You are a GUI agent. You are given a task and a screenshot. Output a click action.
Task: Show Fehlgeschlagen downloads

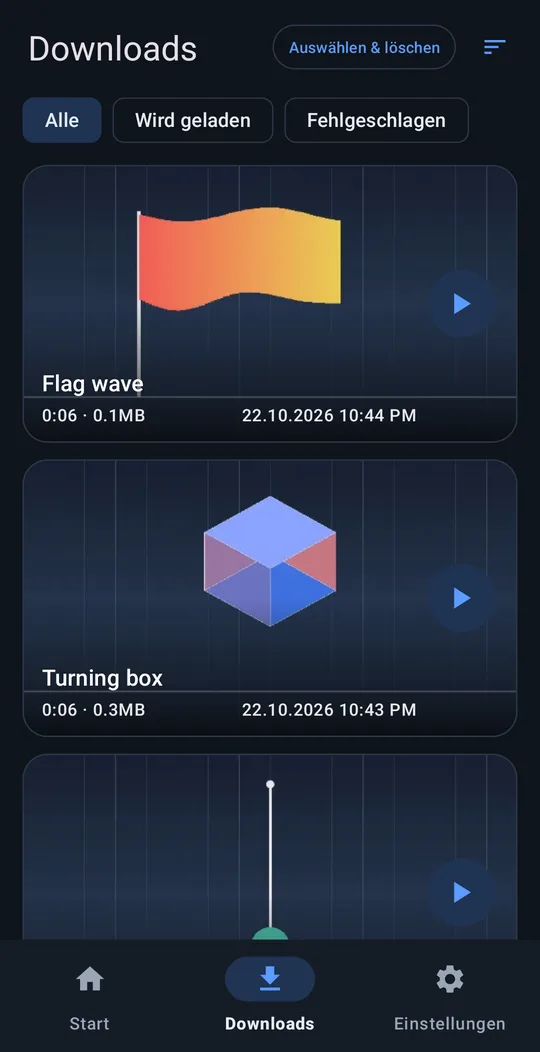(376, 121)
